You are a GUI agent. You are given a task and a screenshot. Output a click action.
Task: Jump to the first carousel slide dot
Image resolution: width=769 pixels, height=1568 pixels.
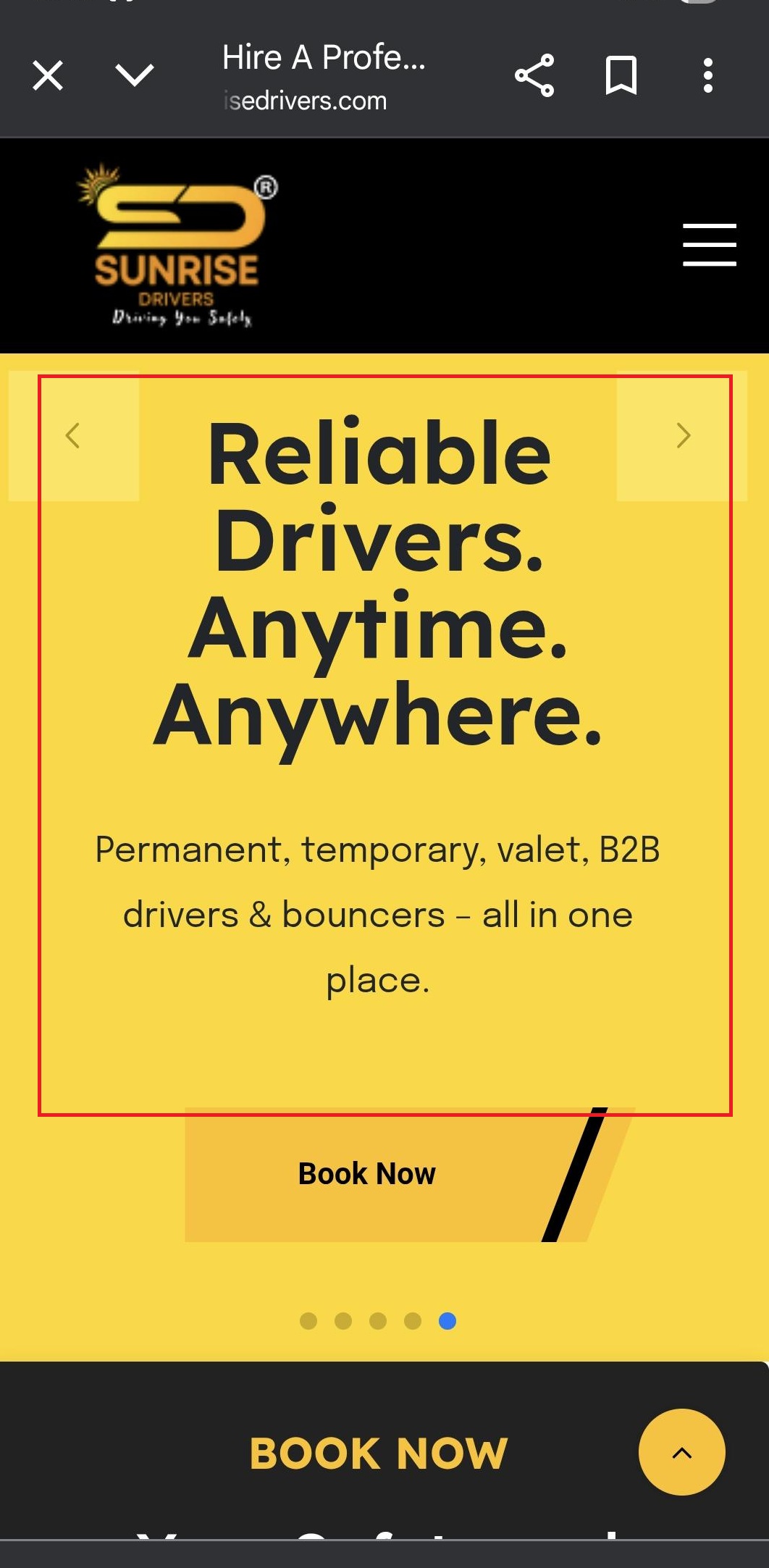(308, 1321)
